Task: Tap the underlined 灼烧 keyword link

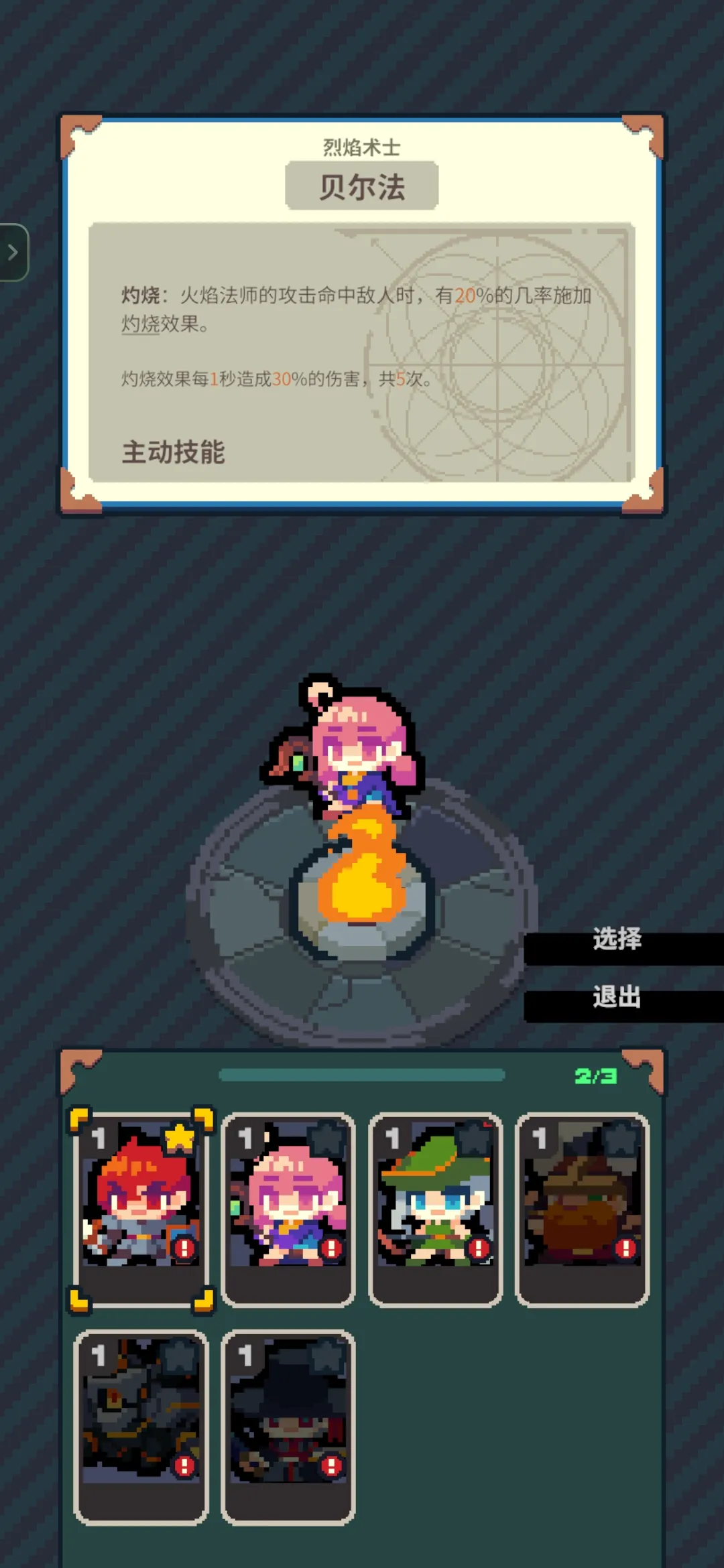Action: 140,324
